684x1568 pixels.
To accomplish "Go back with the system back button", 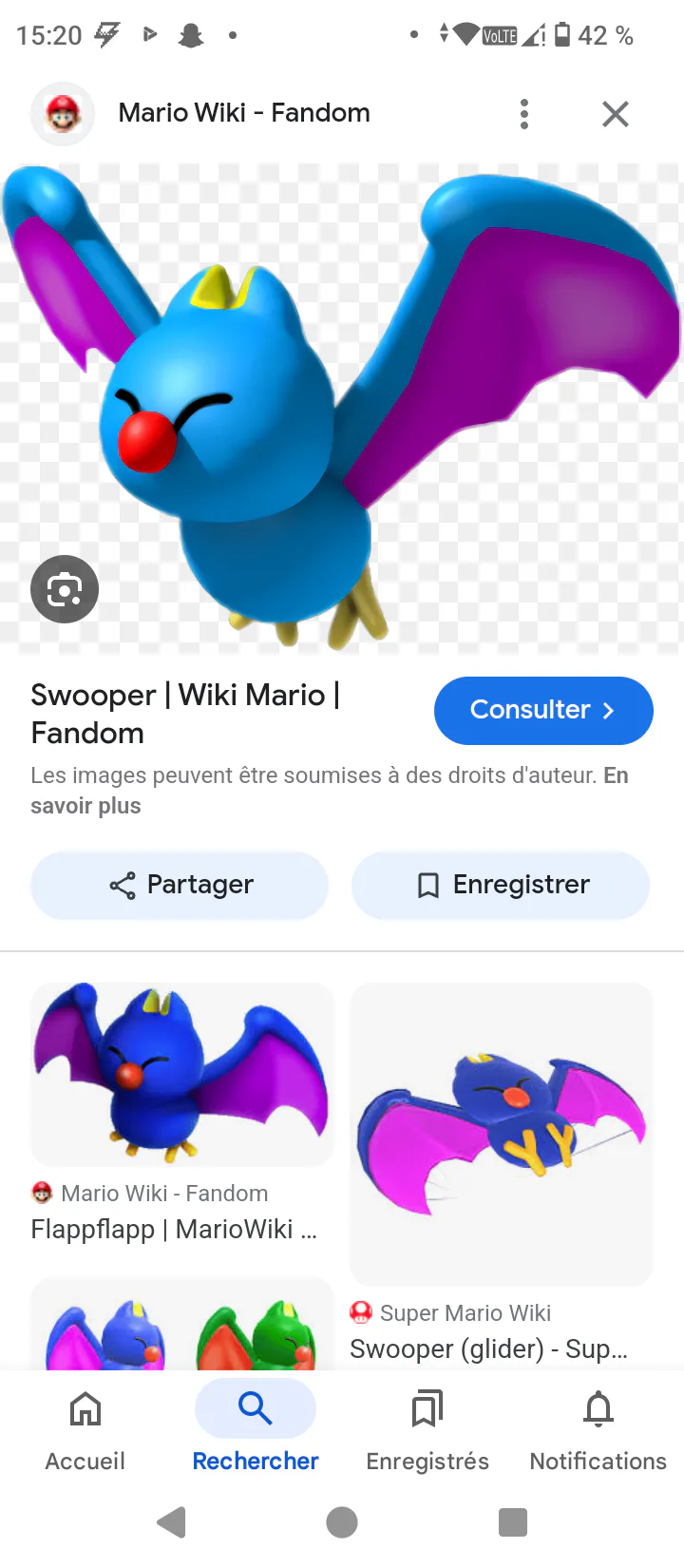I will tap(171, 1522).
